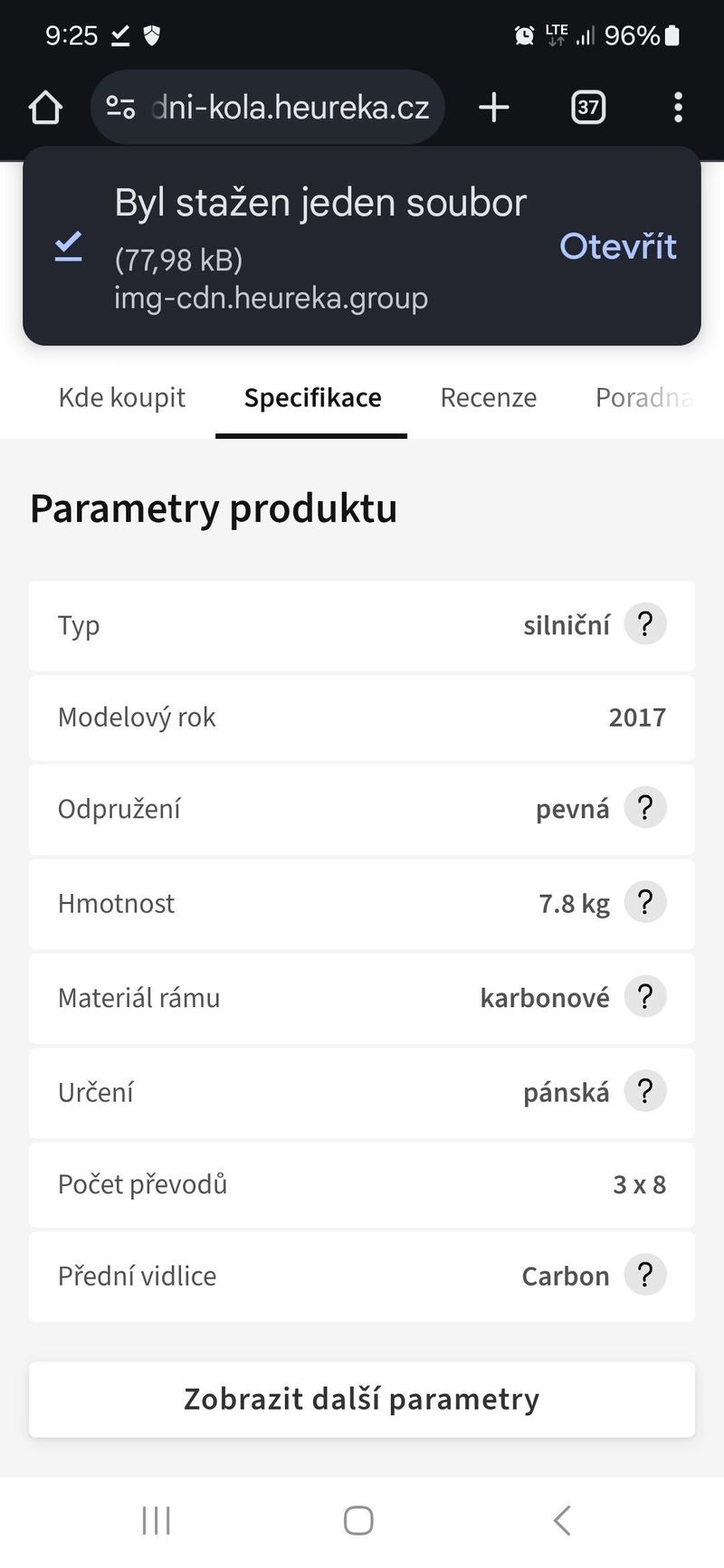Image resolution: width=724 pixels, height=1568 pixels.
Task: Open the Poradna tab
Action: [643, 397]
